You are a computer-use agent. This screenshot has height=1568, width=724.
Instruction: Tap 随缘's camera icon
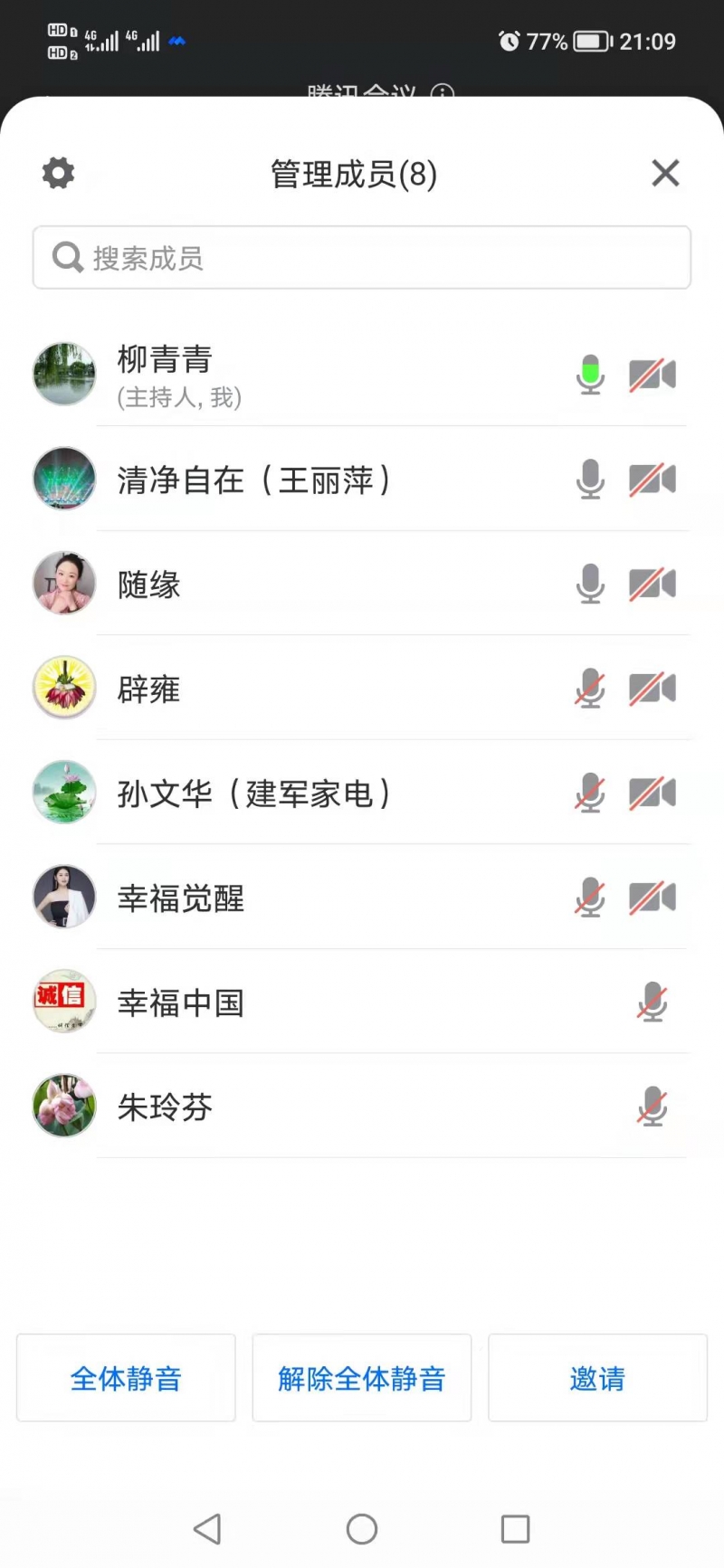653,584
